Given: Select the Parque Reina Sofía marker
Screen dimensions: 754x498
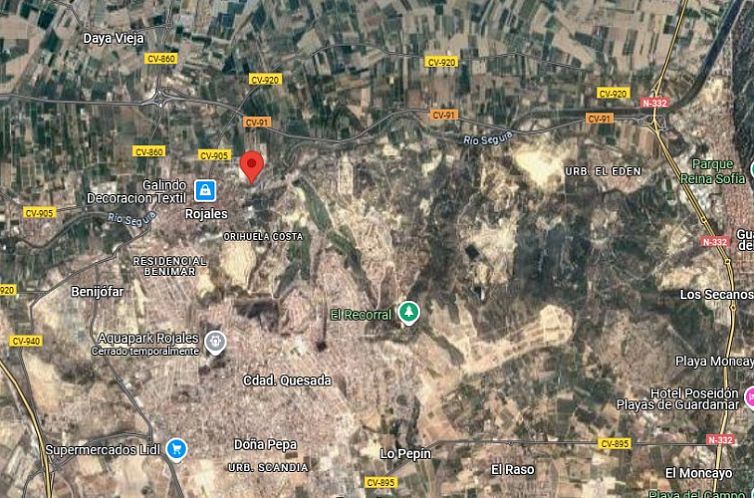Looking at the screenshot, I should click(x=750, y=168).
